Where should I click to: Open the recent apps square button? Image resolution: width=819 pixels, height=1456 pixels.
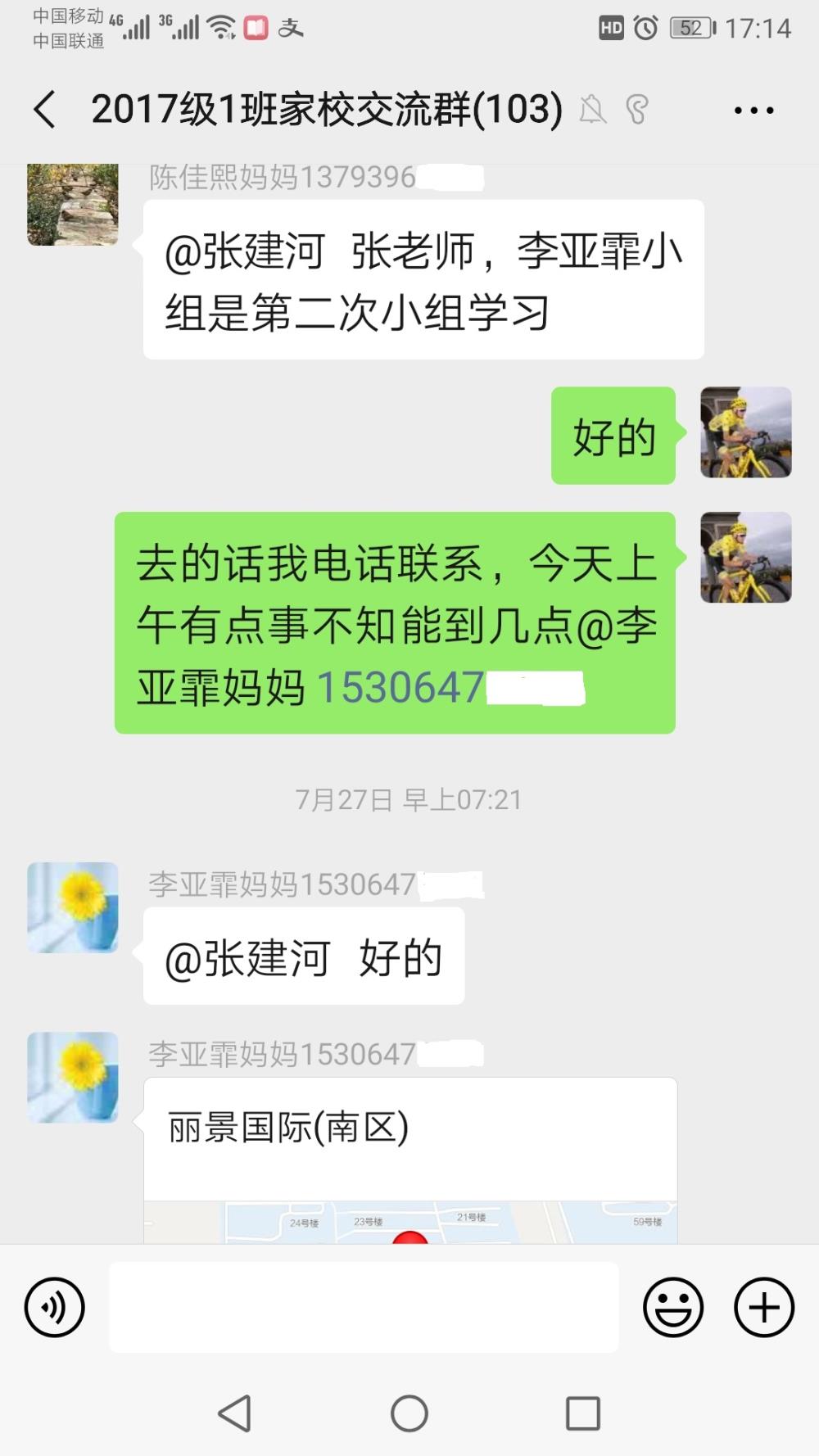pyautogui.click(x=583, y=1413)
